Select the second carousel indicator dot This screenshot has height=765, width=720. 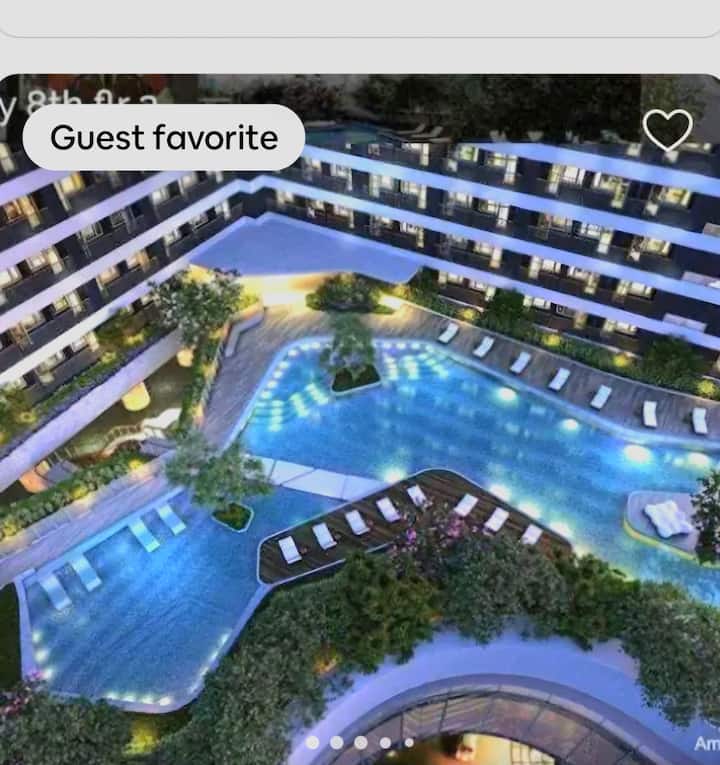tap(337, 743)
